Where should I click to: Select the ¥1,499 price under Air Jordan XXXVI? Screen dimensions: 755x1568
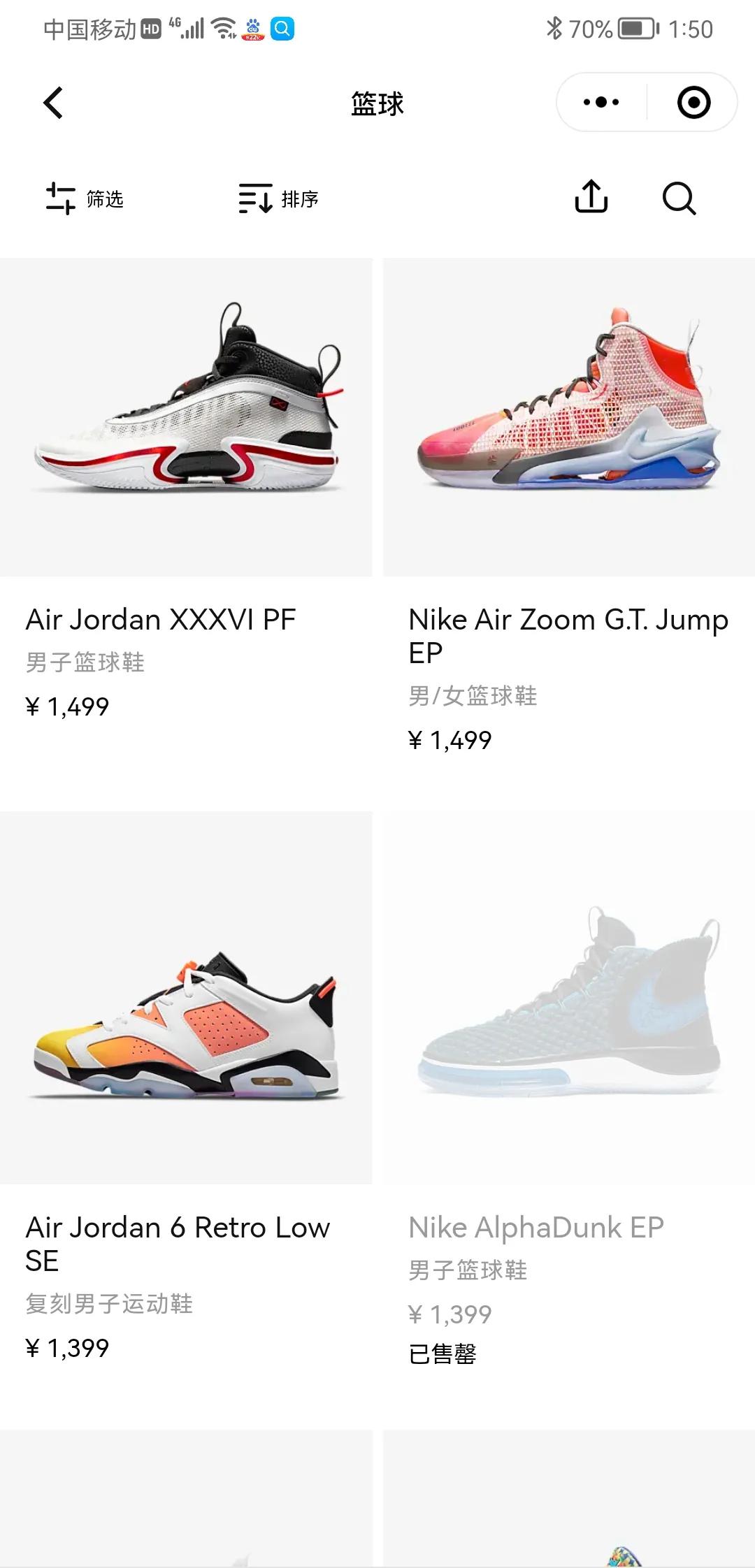click(69, 706)
